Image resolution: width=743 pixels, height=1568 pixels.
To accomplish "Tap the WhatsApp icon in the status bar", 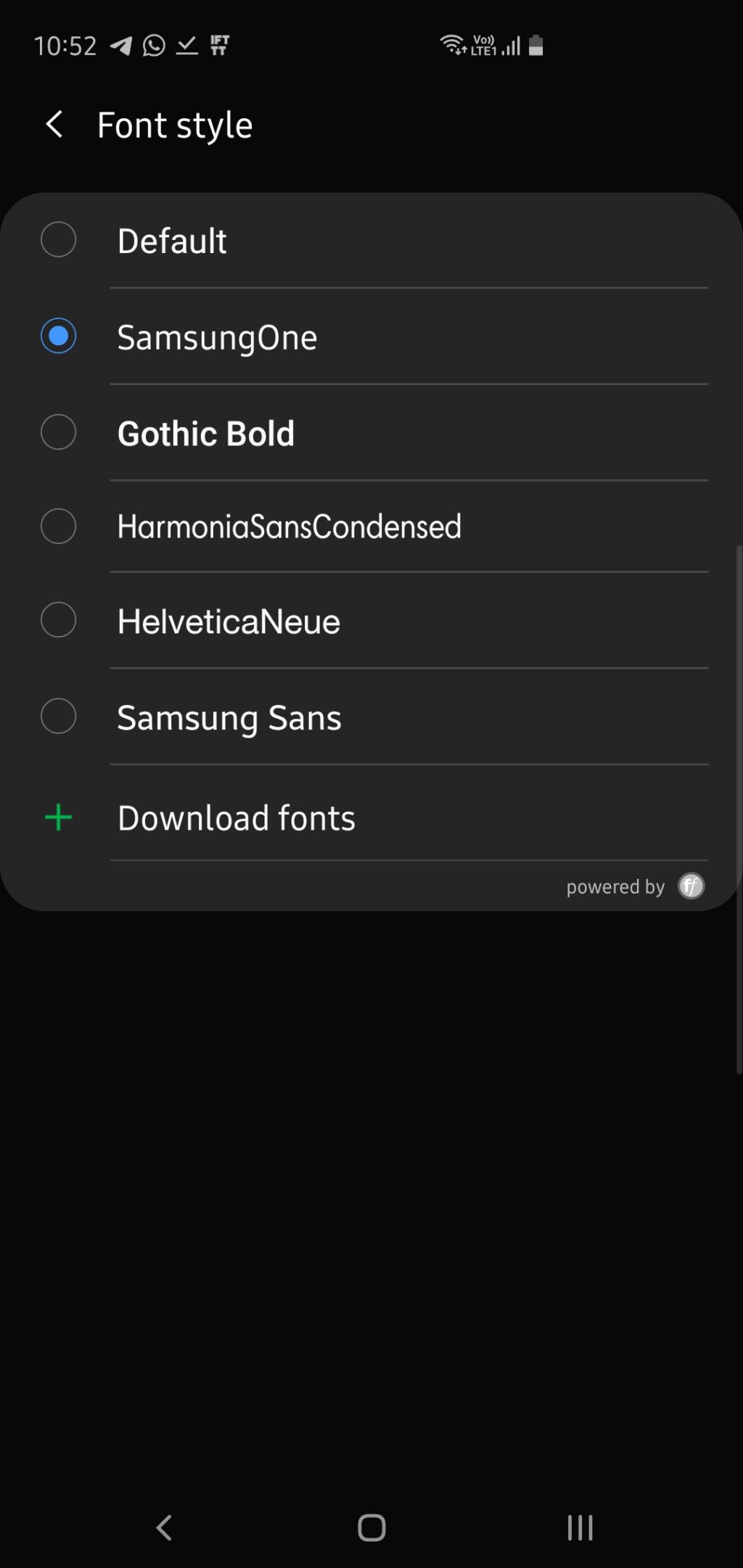I will coord(153,45).
